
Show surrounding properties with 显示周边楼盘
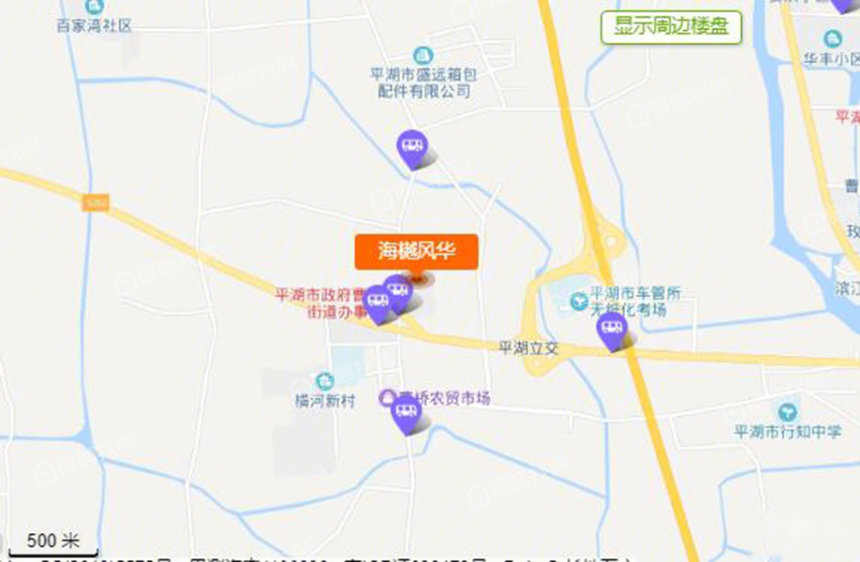point(671,27)
